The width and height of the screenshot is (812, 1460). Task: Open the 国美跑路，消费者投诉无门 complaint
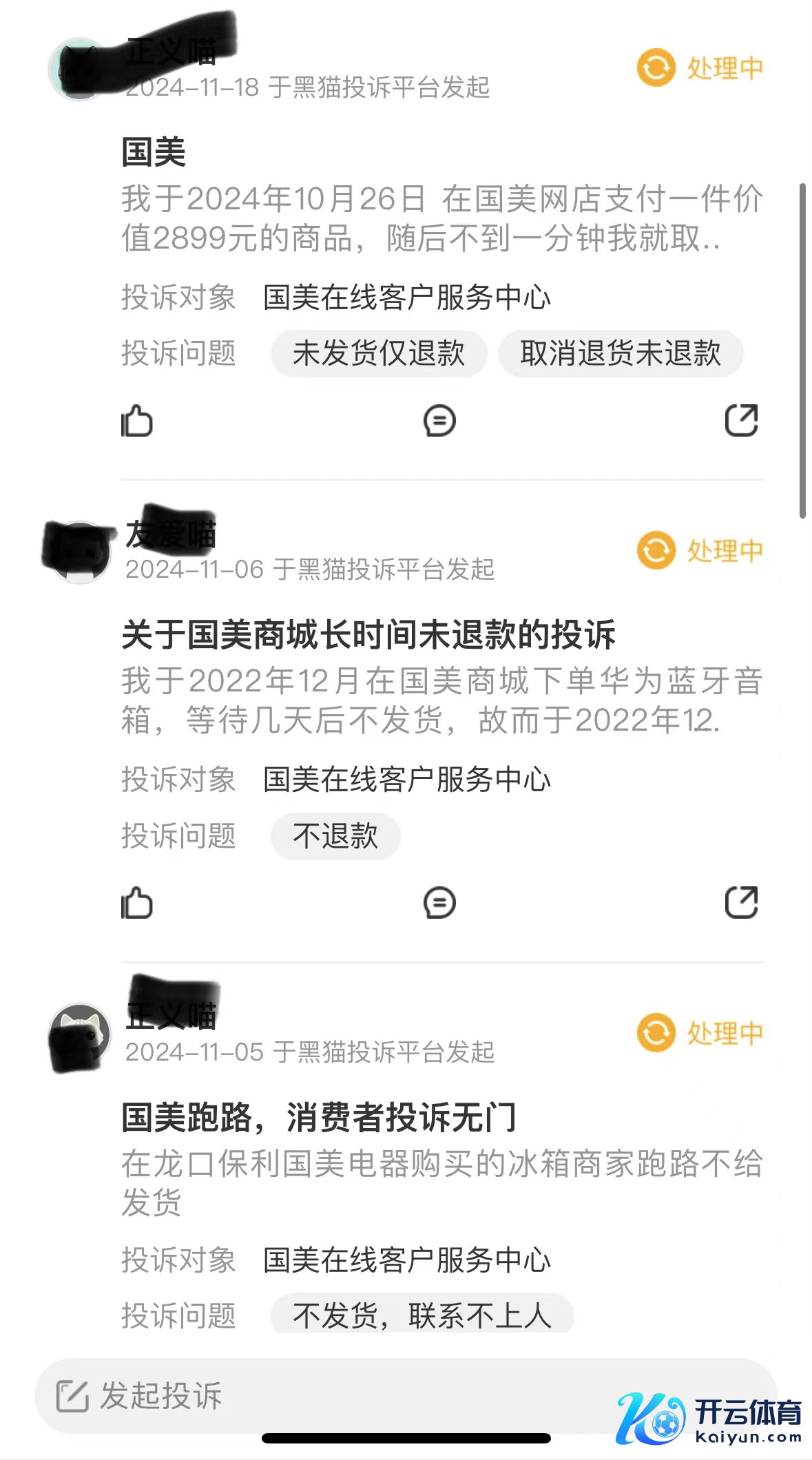click(318, 1117)
